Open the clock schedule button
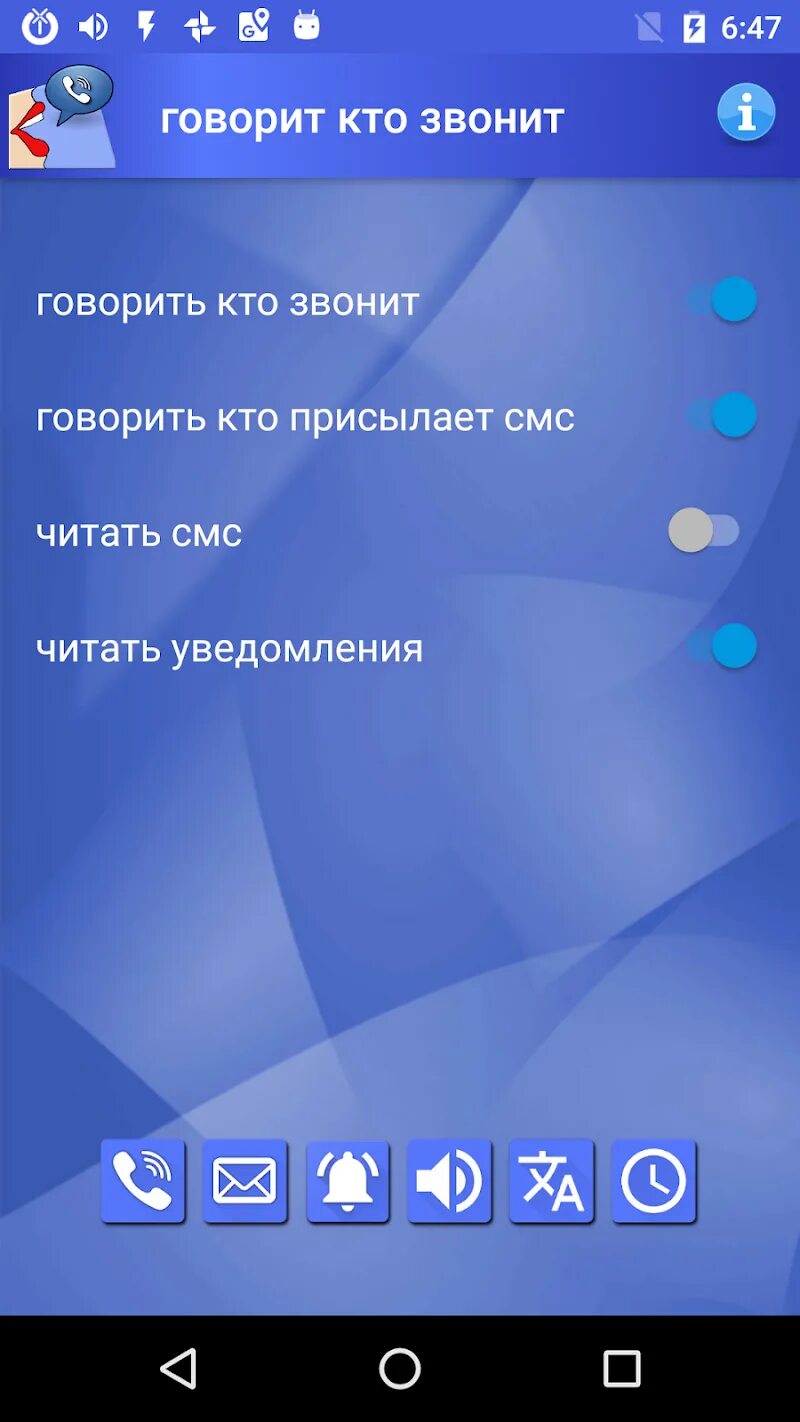 click(x=654, y=1181)
